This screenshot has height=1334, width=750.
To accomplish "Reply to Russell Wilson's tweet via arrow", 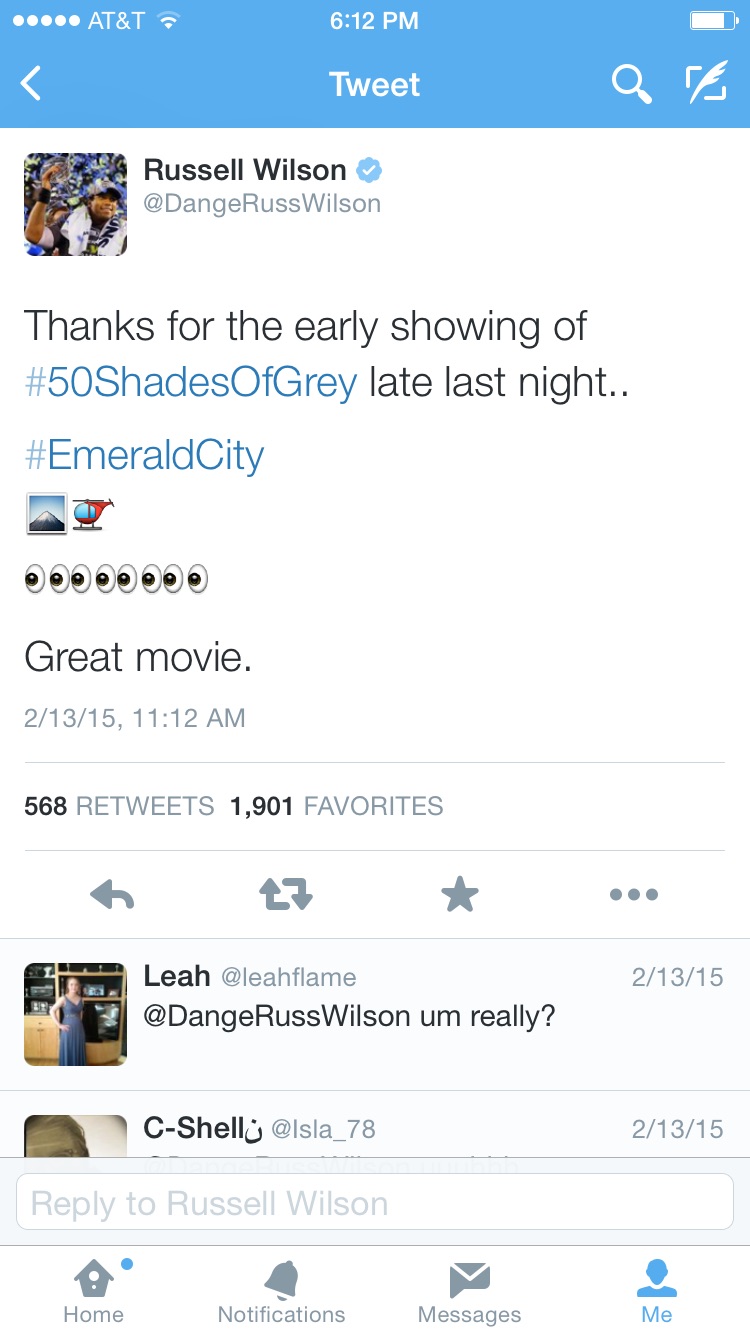I will (x=112, y=894).
